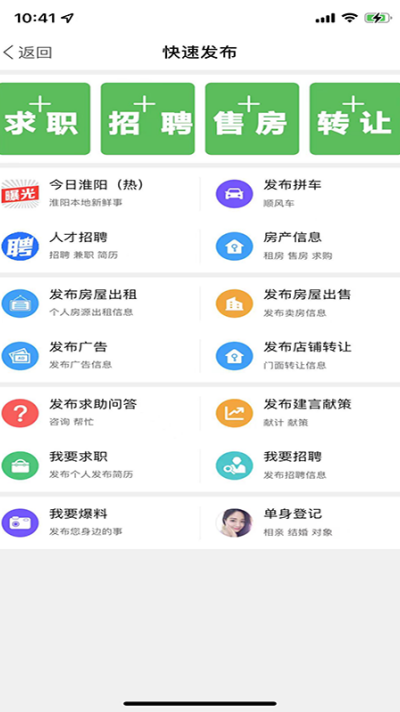Open 发布店铺转让 entry
The image size is (400, 712).
click(x=300, y=356)
